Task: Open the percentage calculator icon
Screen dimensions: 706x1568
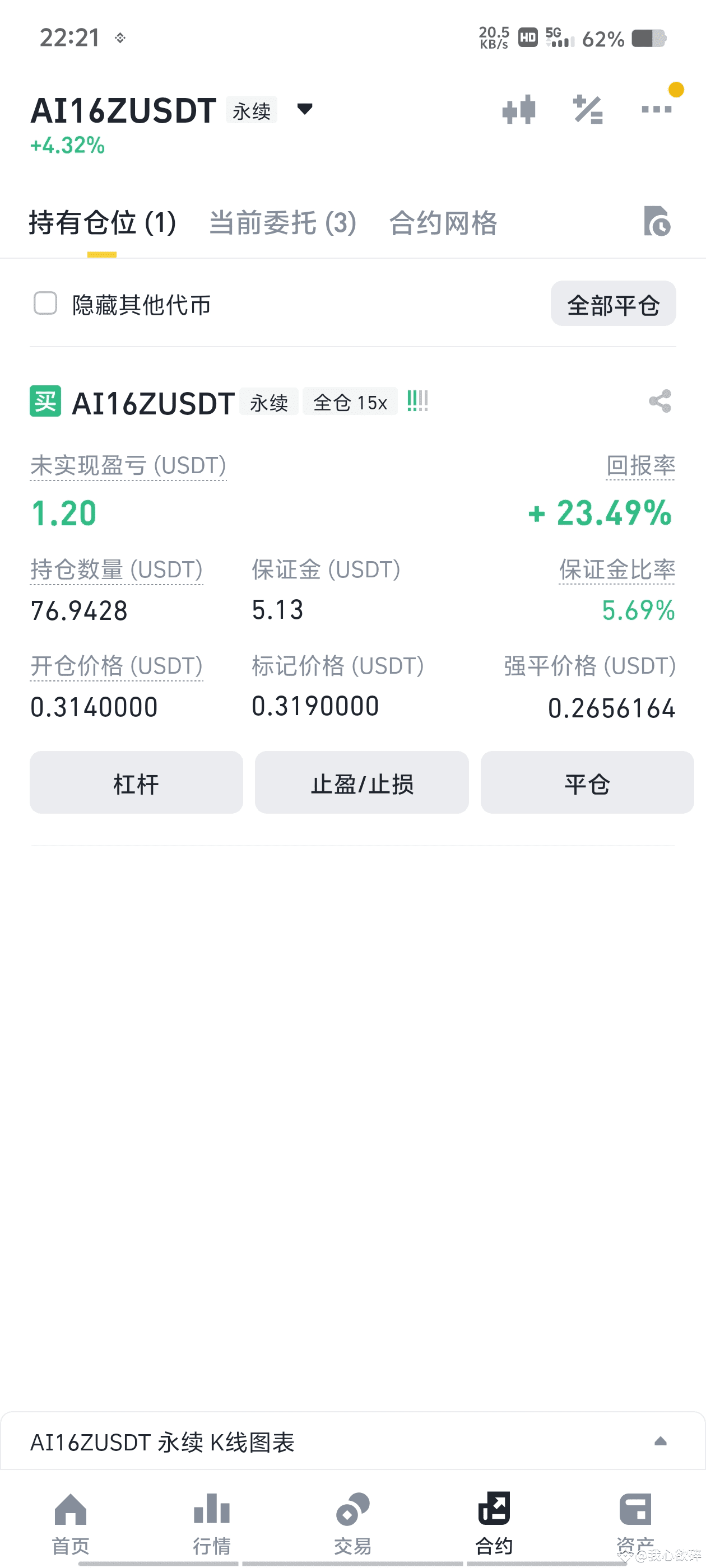Action: tap(588, 110)
